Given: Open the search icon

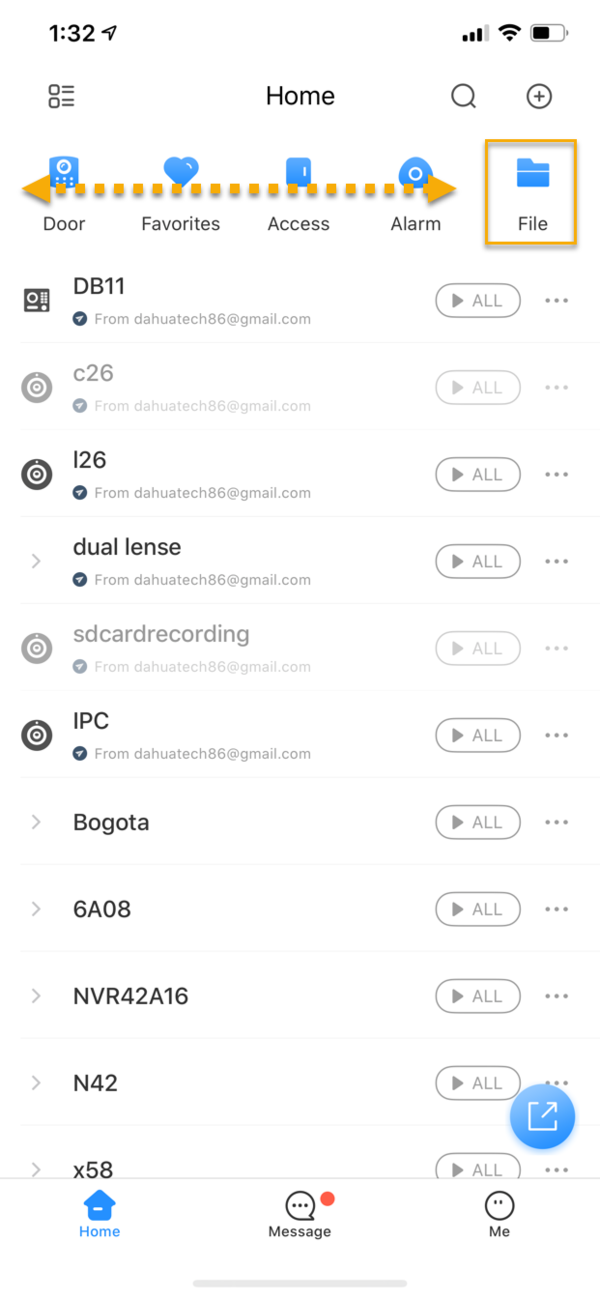Looking at the screenshot, I should pos(463,96).
